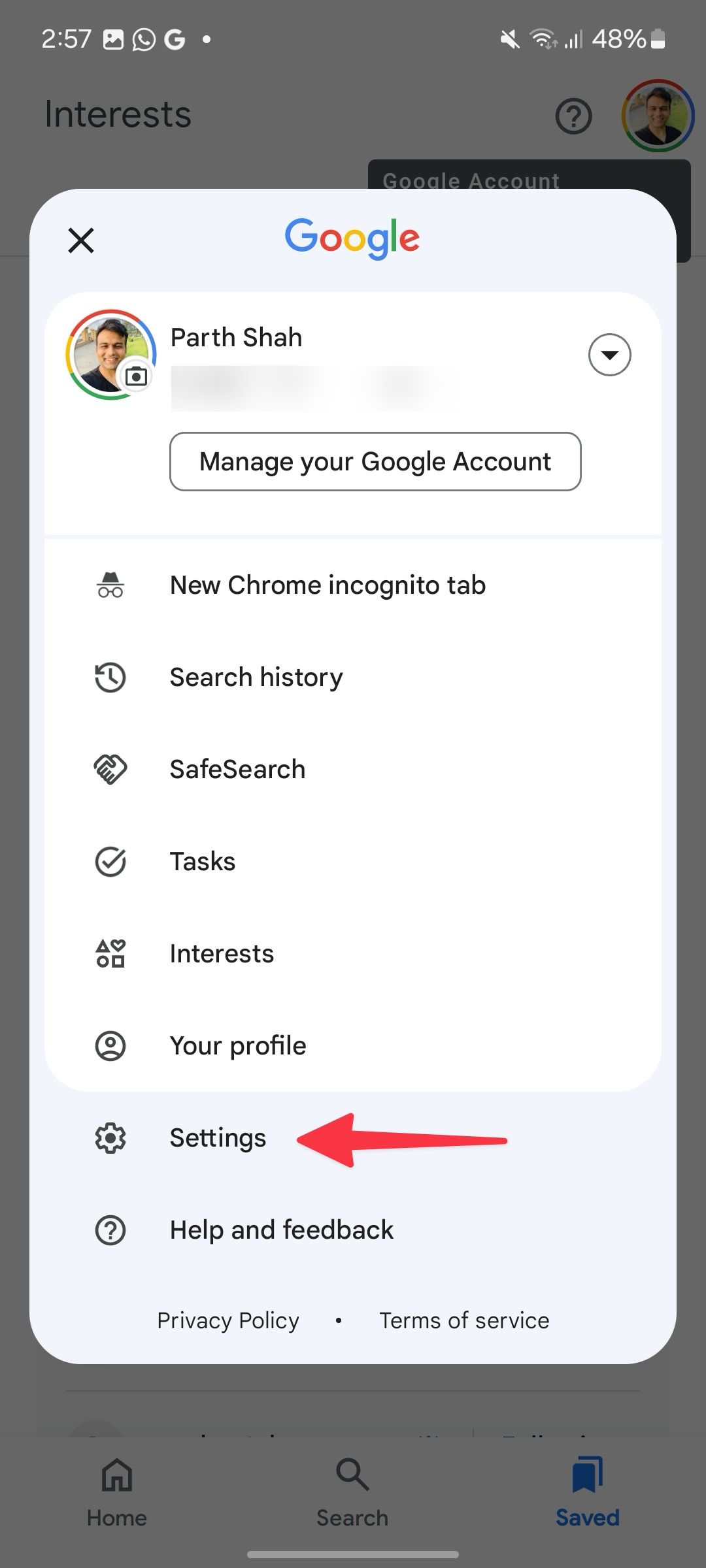Open Google Tasks
706x1568 pixels.
pos(202,861)
